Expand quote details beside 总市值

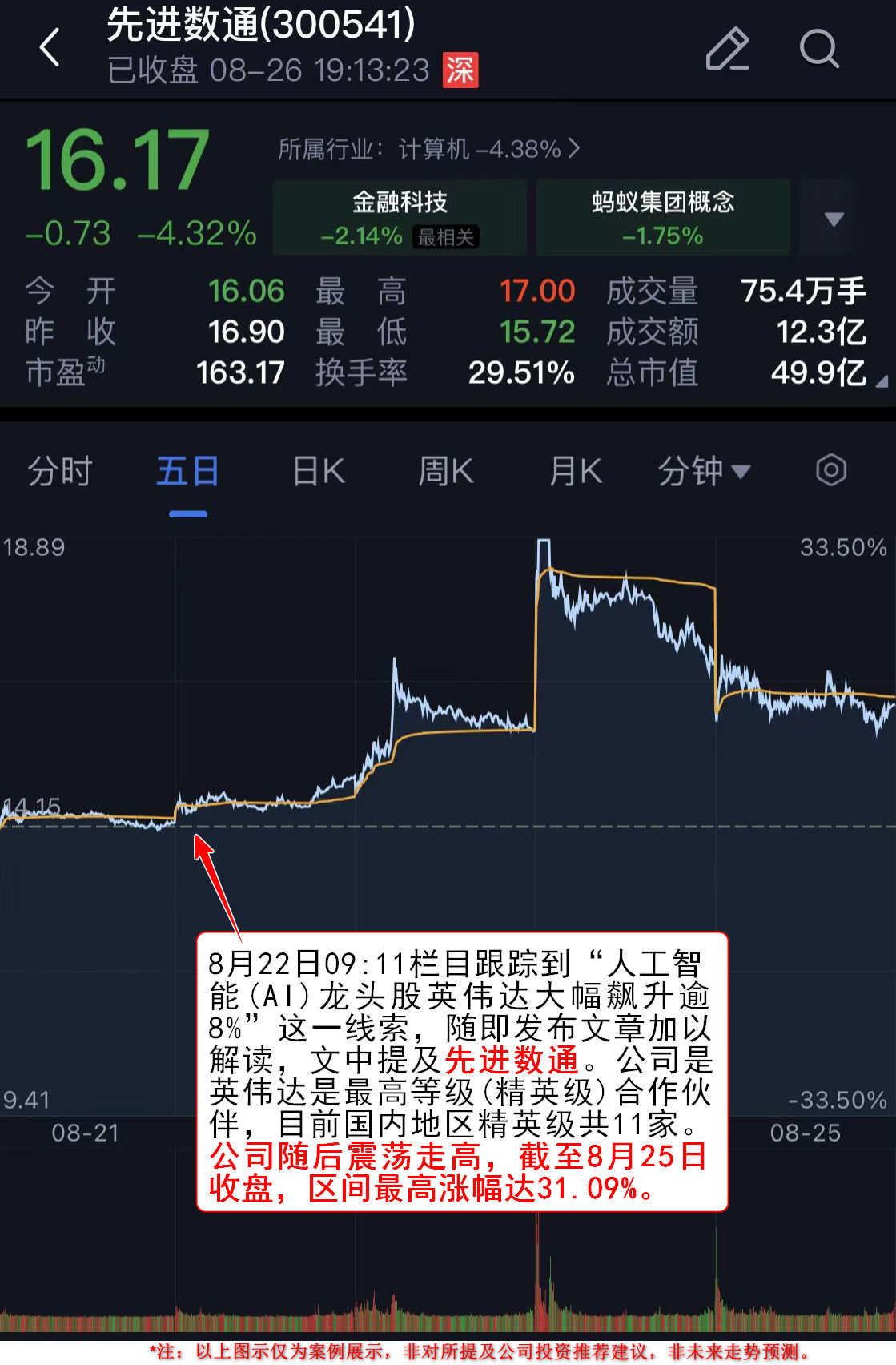click(882, 382)
